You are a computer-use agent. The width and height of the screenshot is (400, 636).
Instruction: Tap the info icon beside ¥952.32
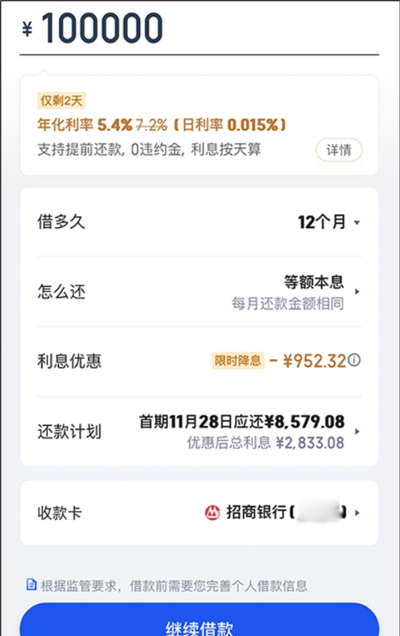[x=354, y=360]
